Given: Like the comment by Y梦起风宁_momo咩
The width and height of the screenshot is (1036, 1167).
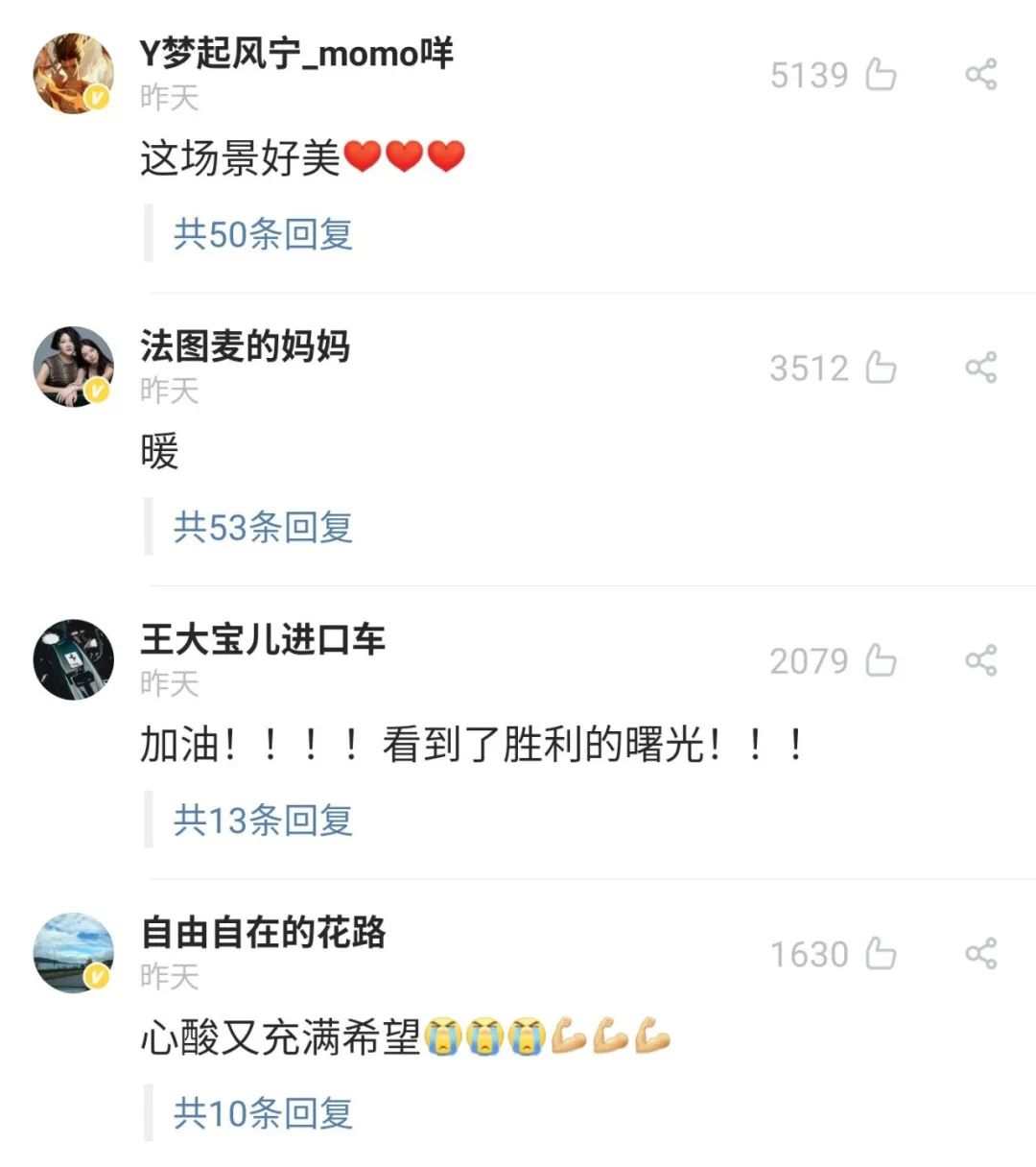Looking at the screenshot, I should pos(880,75).
